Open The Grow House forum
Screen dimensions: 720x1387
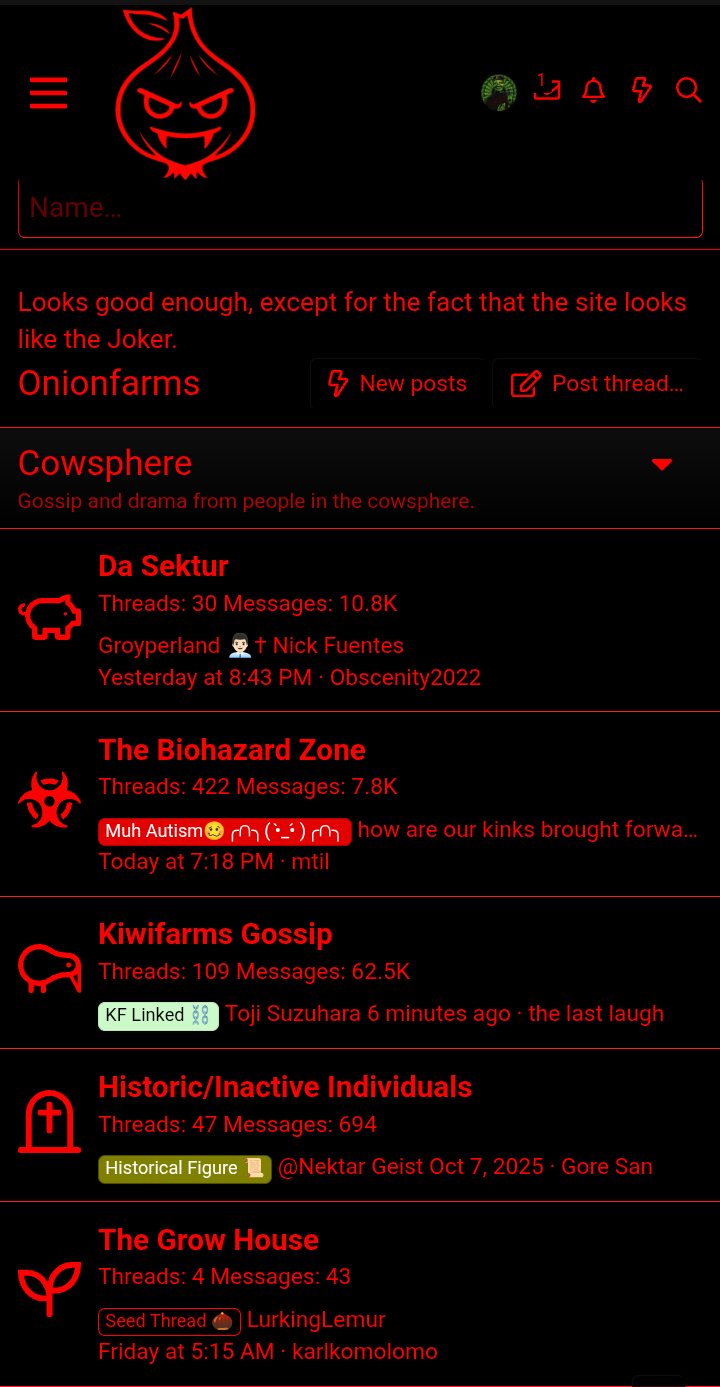[208, 1240]
